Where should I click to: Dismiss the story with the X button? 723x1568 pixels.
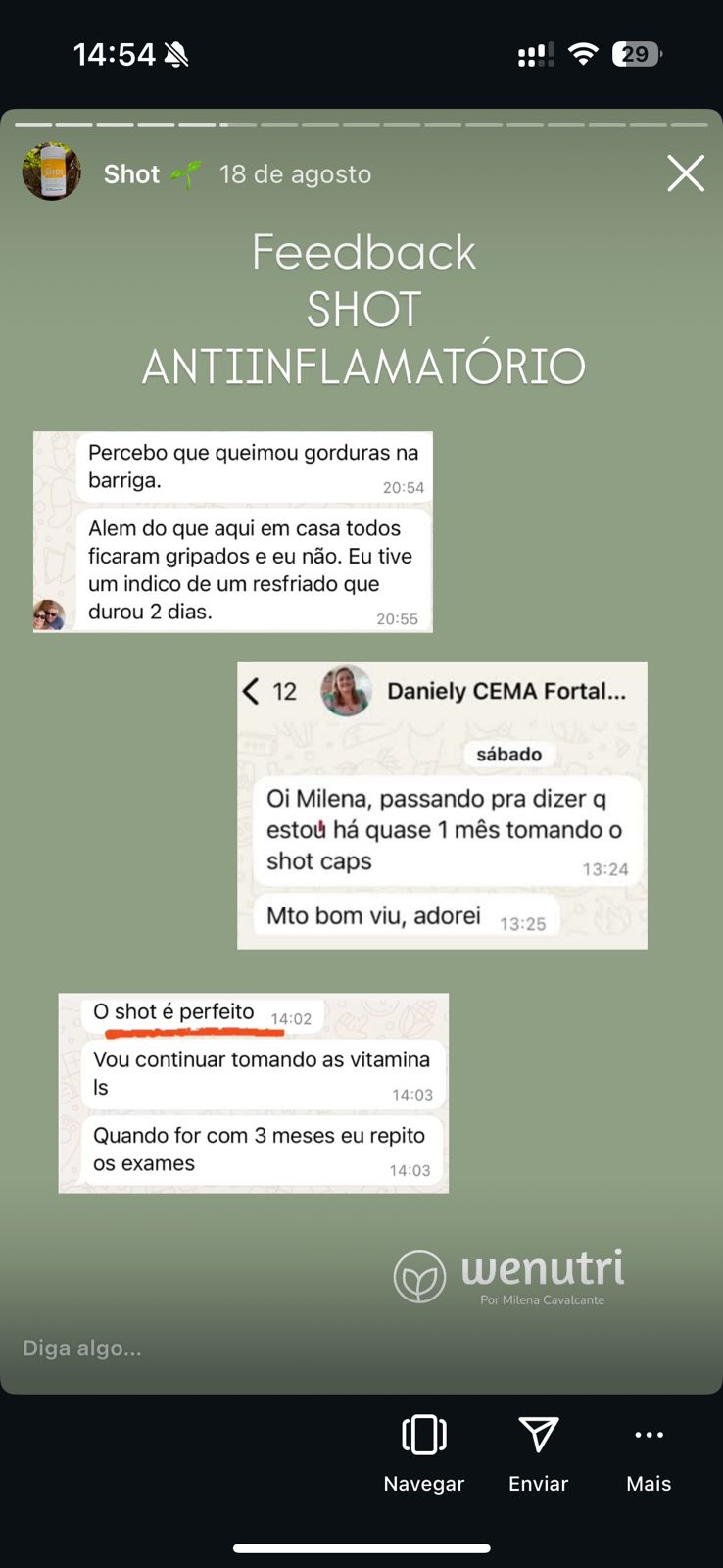[x=685, y=172]
